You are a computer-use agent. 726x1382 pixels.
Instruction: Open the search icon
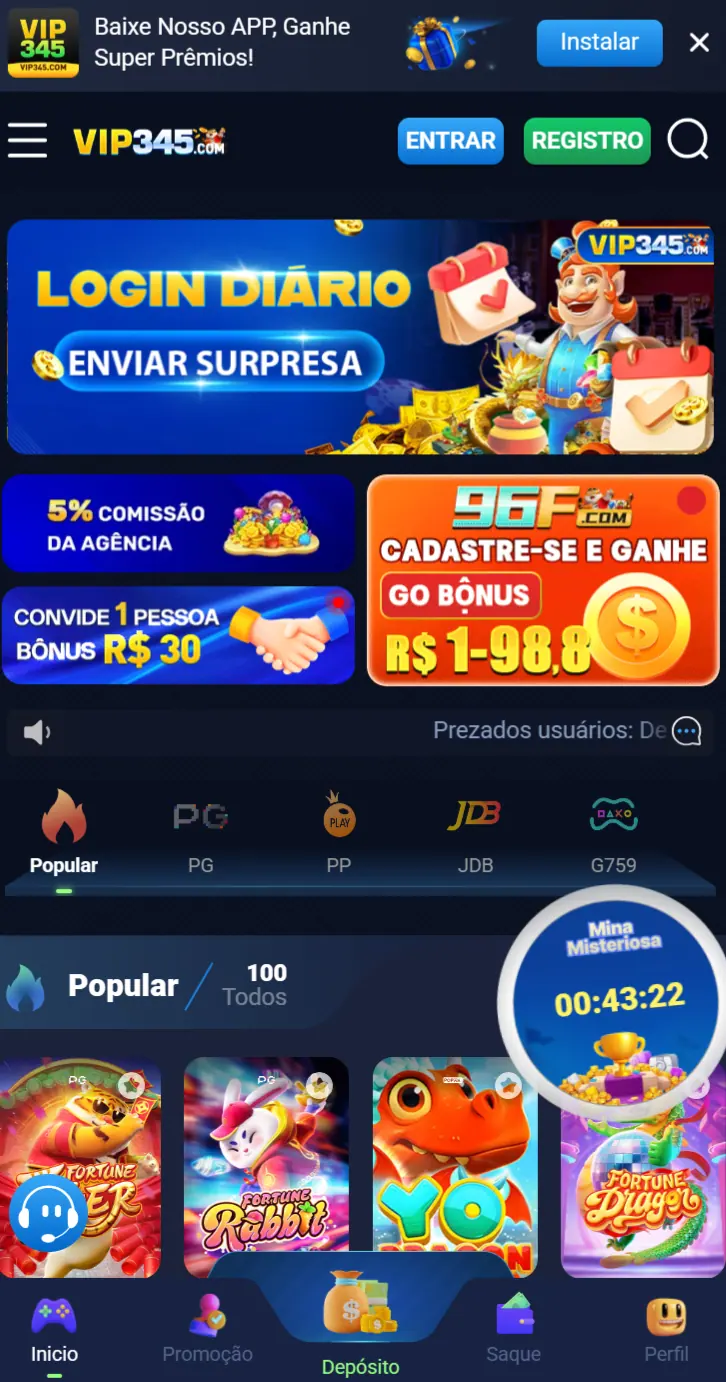click(688, 141)
